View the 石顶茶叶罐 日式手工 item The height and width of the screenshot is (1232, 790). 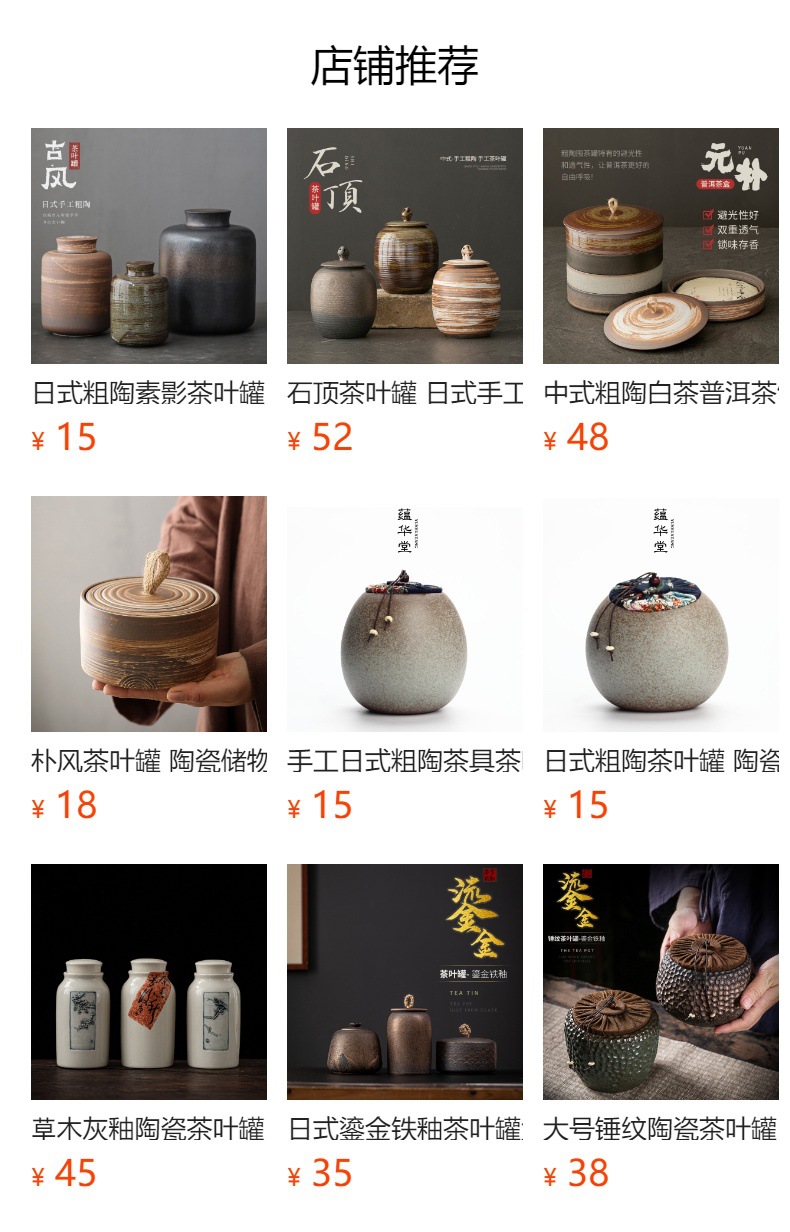405,292
